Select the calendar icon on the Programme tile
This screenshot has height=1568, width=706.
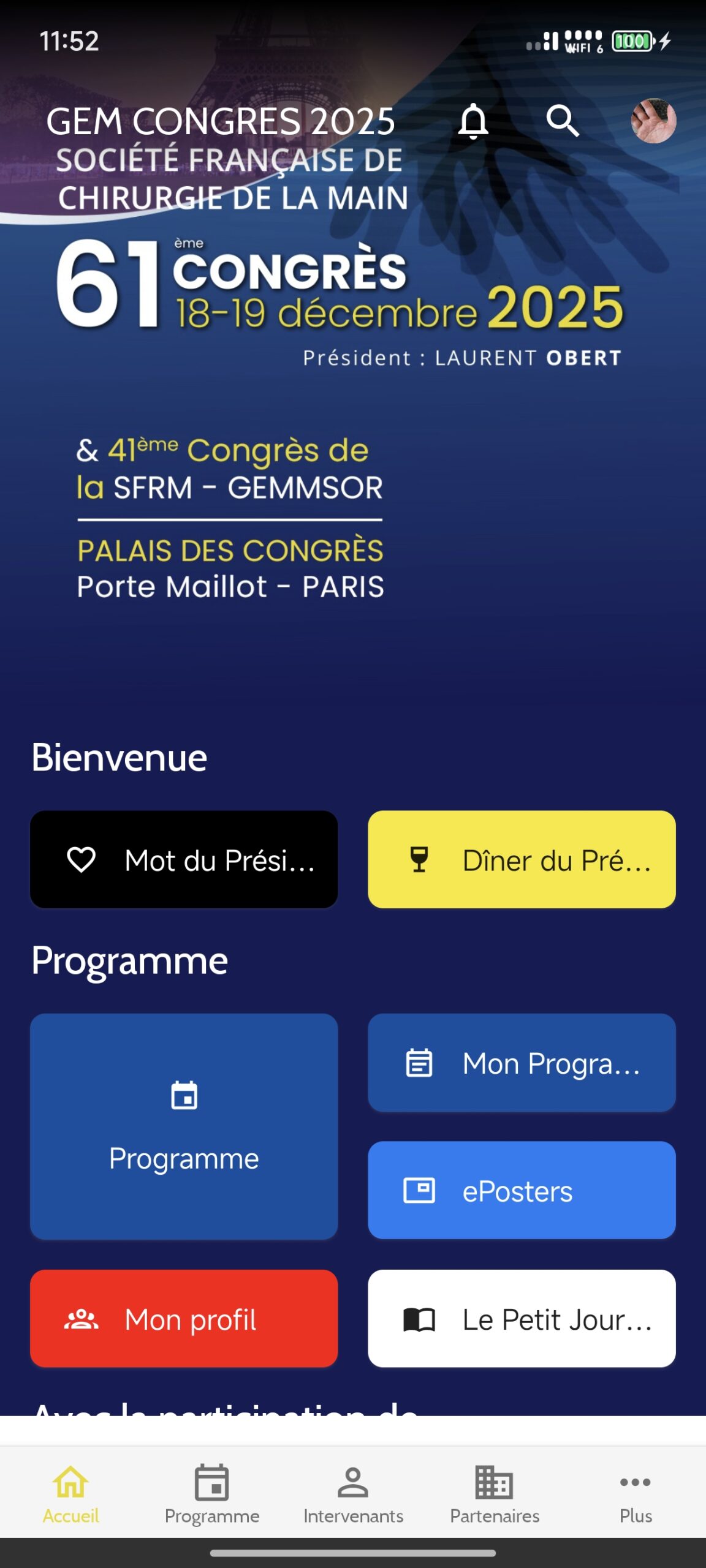pos(184,1097)
